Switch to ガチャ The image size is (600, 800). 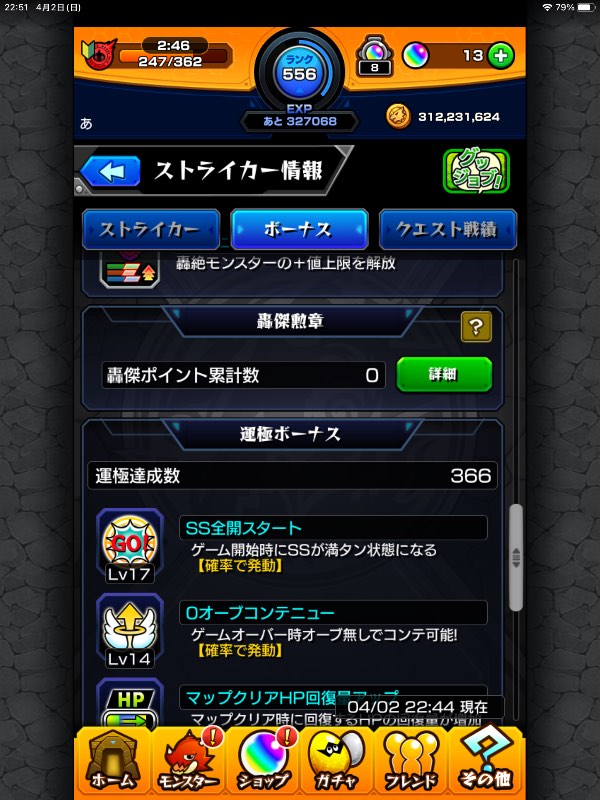[x=337, y=761]
